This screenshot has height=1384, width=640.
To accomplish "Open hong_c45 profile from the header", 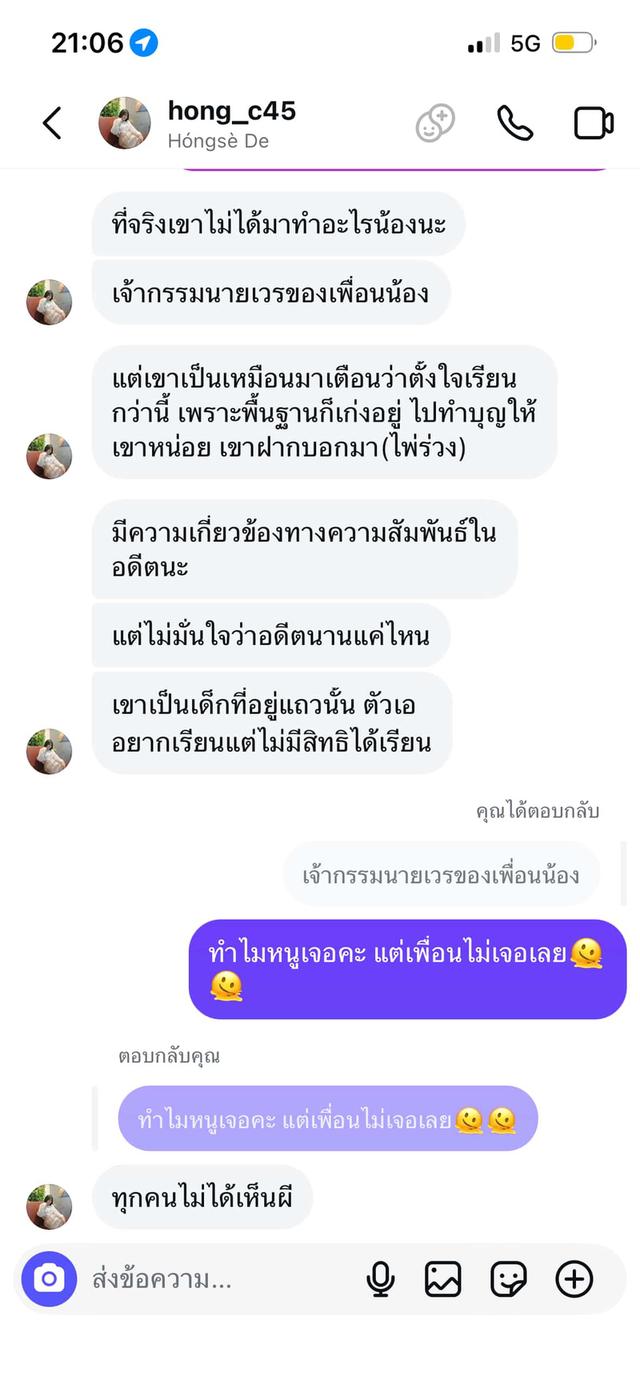I will pyautogui.click(x=230, y=123).
